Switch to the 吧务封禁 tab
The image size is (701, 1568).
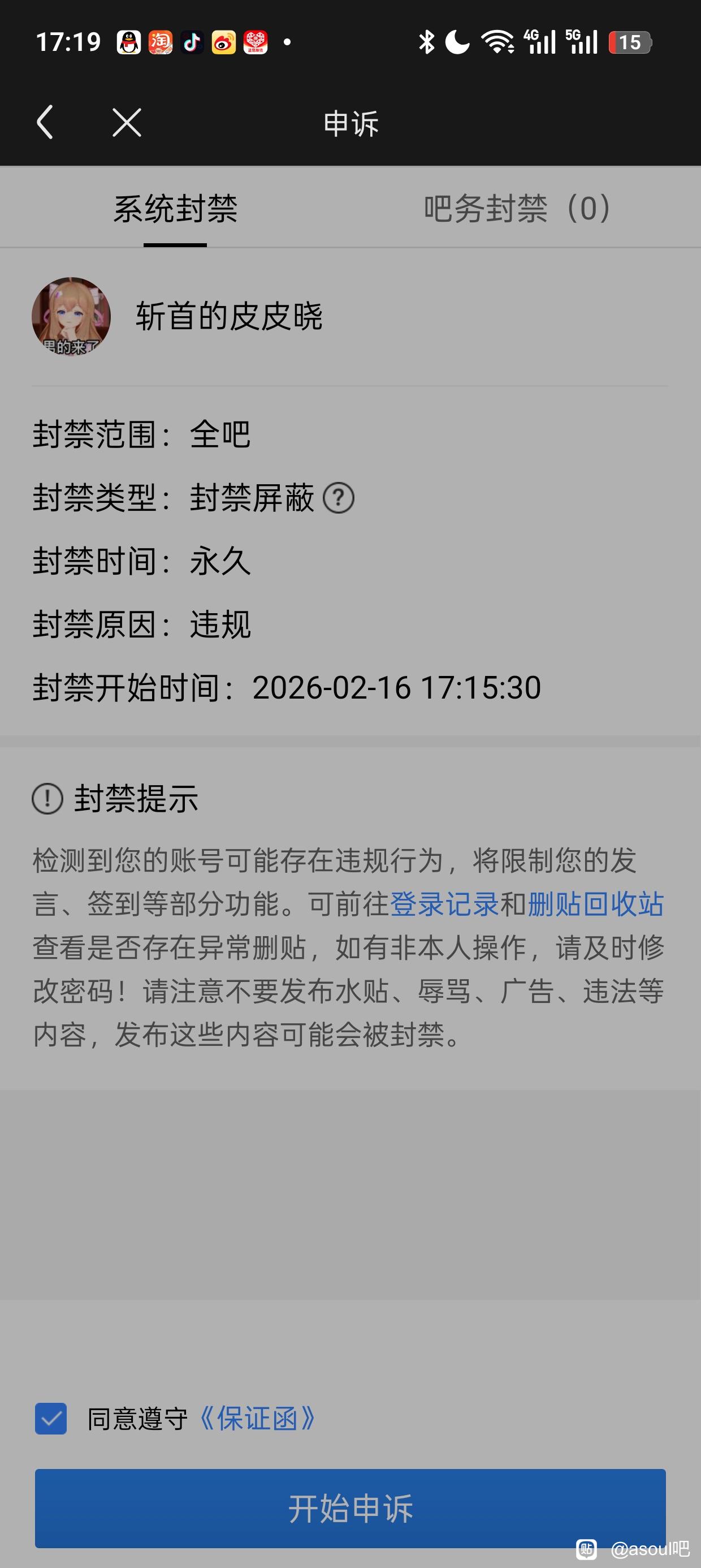coord(517,209)
